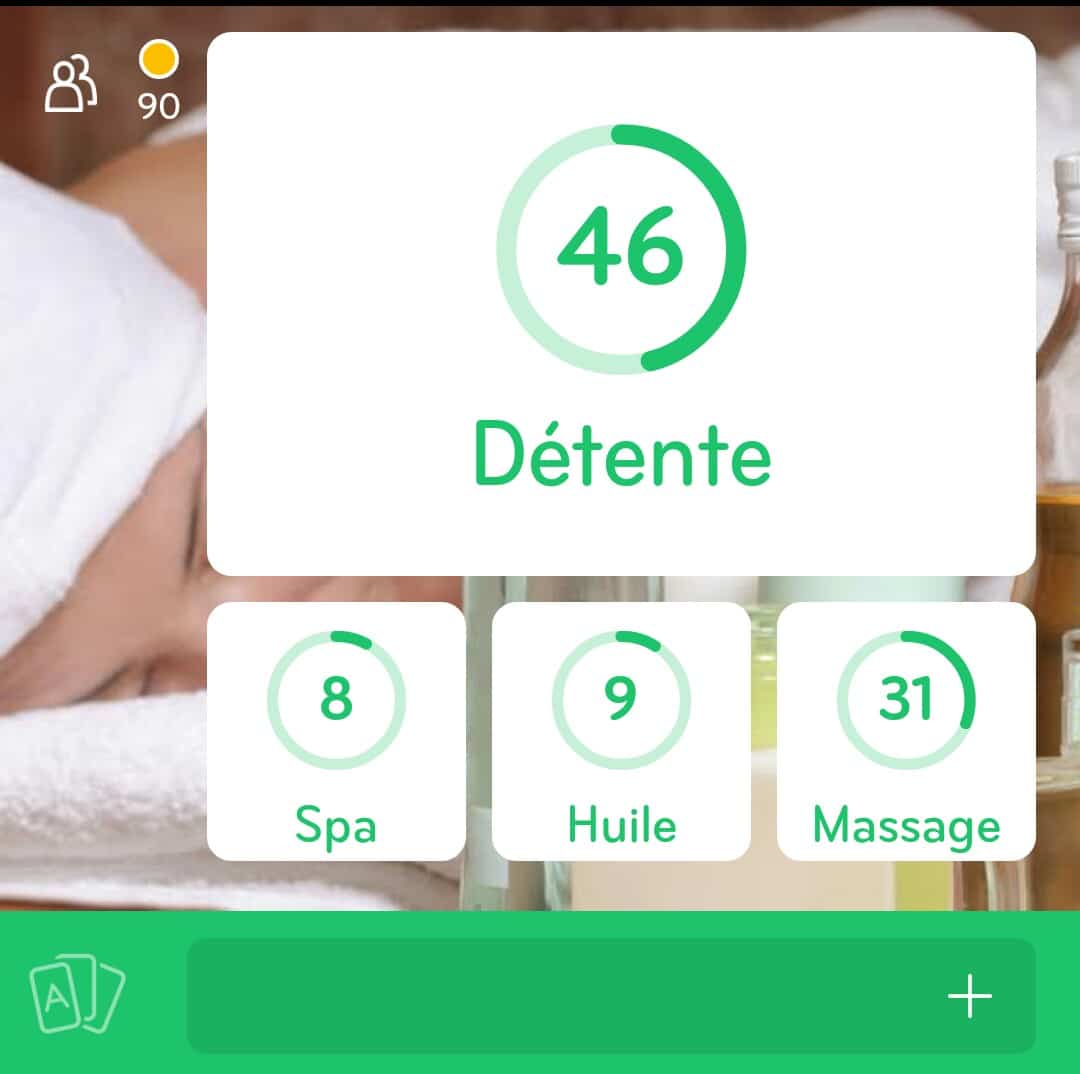Screen dimensions: 1080x1074
Task: Tap the plus button in answer bar
Action: point(969,996)
